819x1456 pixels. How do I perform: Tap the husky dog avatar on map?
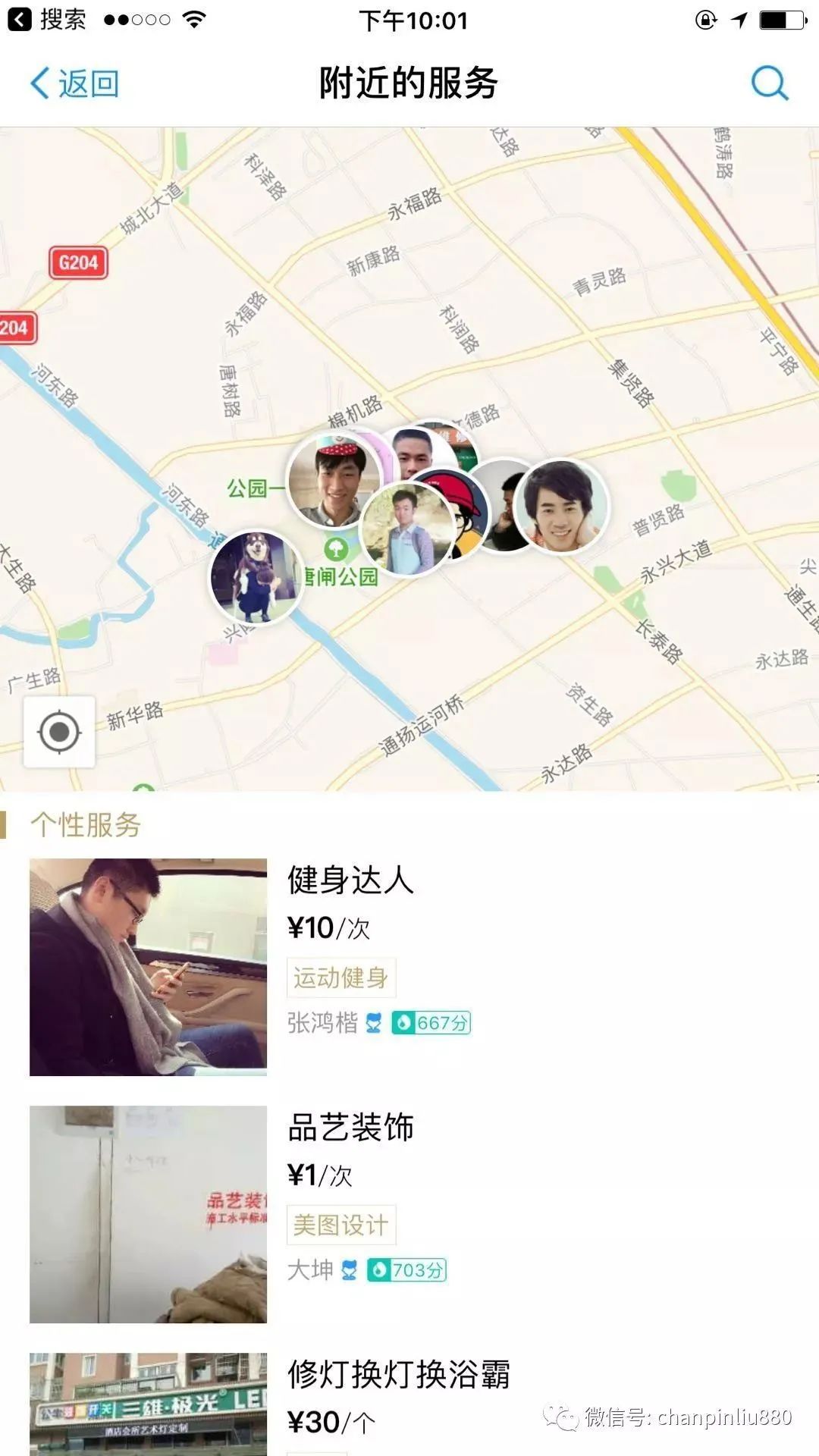(256, 578)
